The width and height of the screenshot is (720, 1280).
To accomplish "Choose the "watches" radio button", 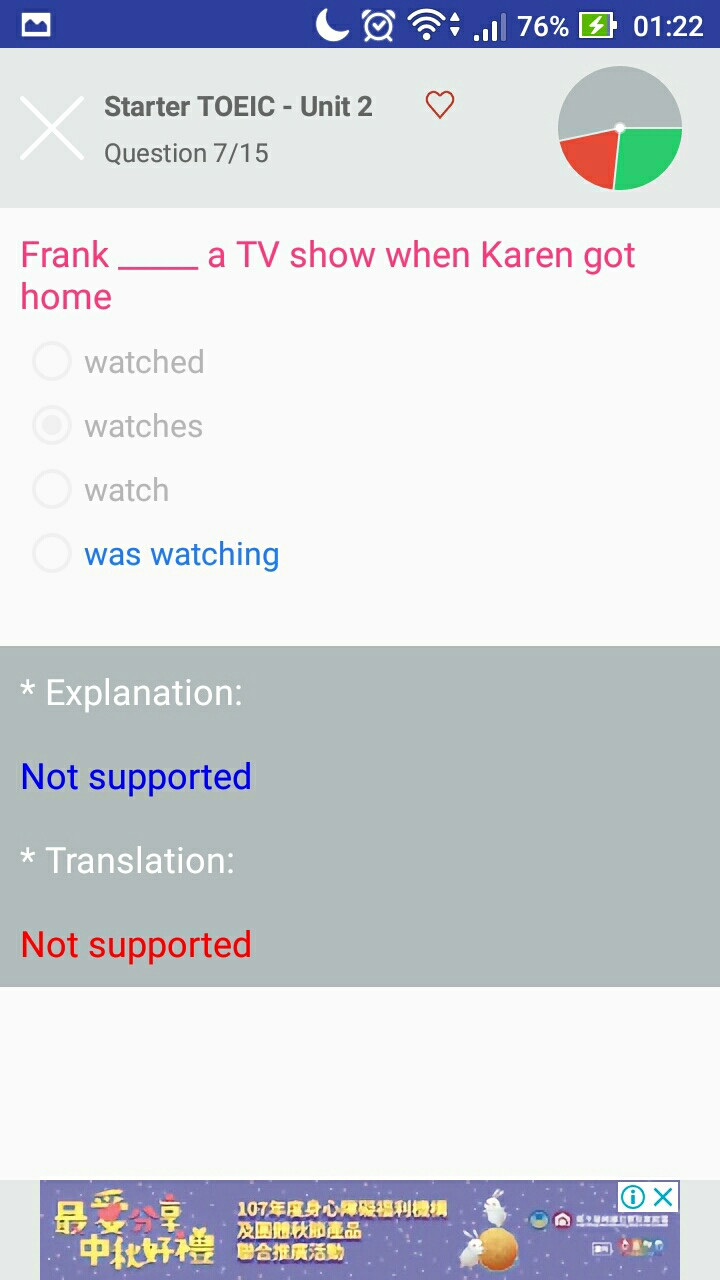I will (52, 426).
